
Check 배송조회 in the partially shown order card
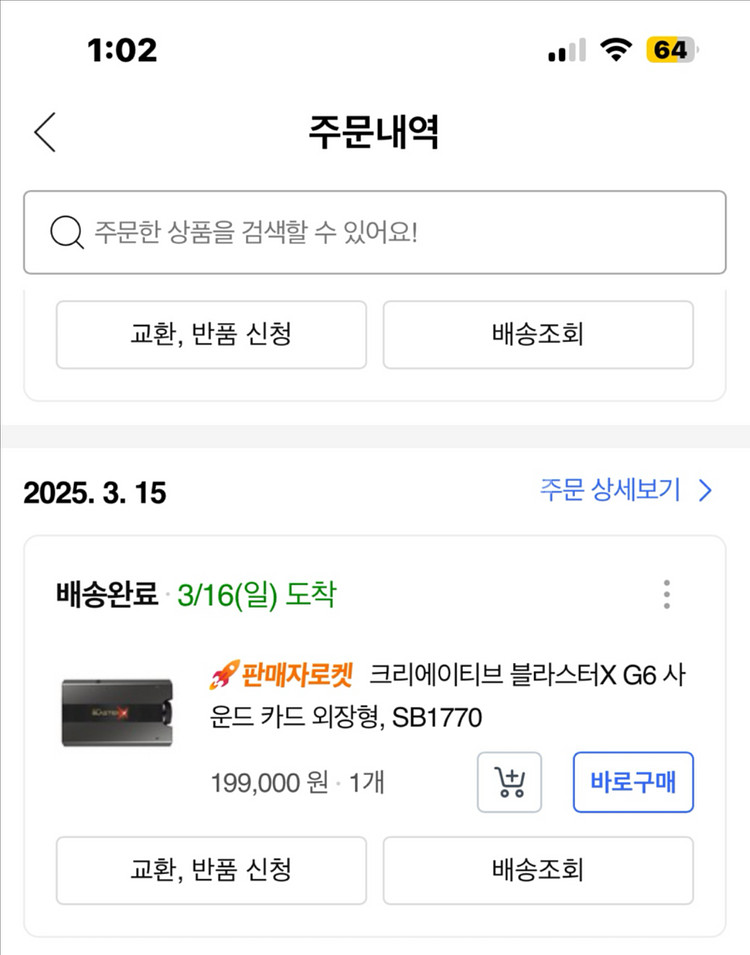[x=538, y=335]
